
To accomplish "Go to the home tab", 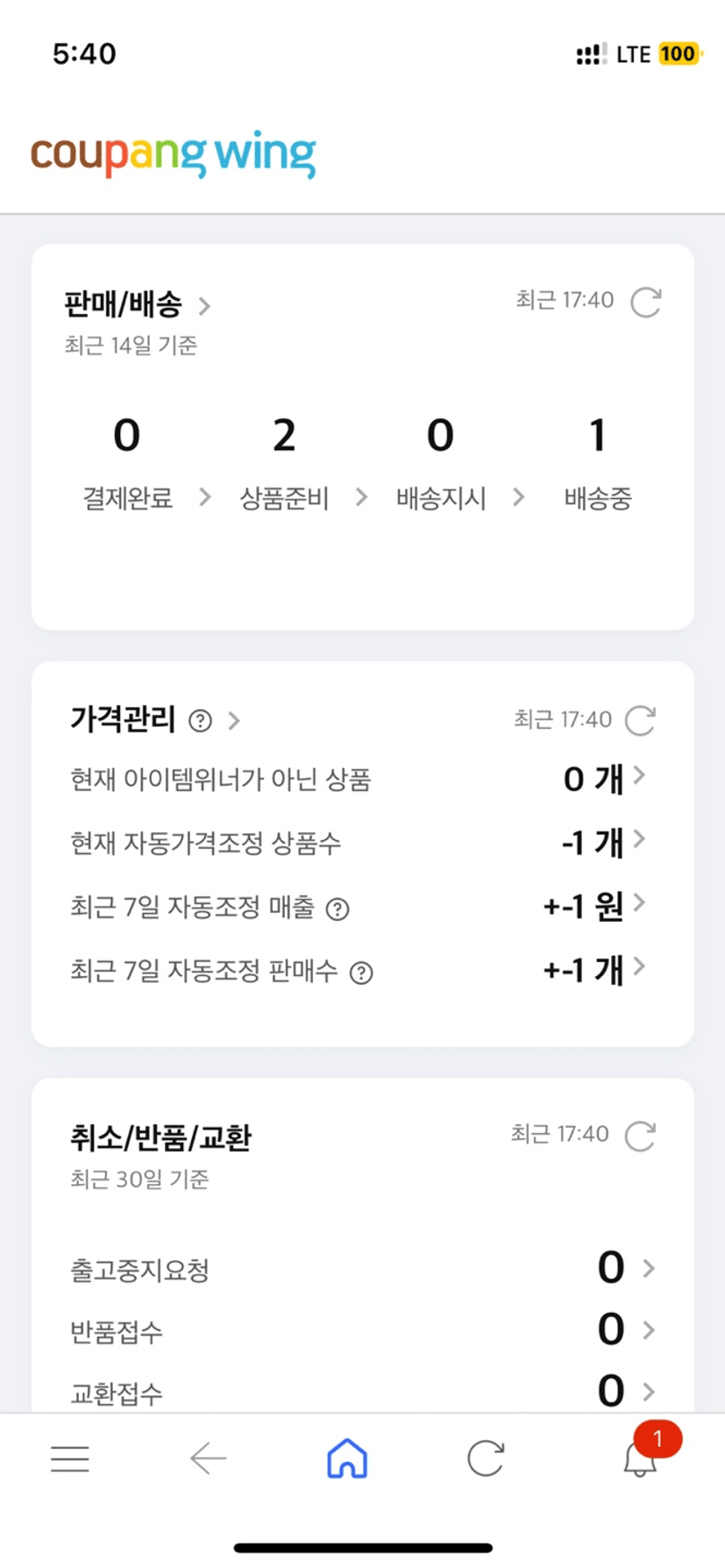I will tap(347, 1458).
